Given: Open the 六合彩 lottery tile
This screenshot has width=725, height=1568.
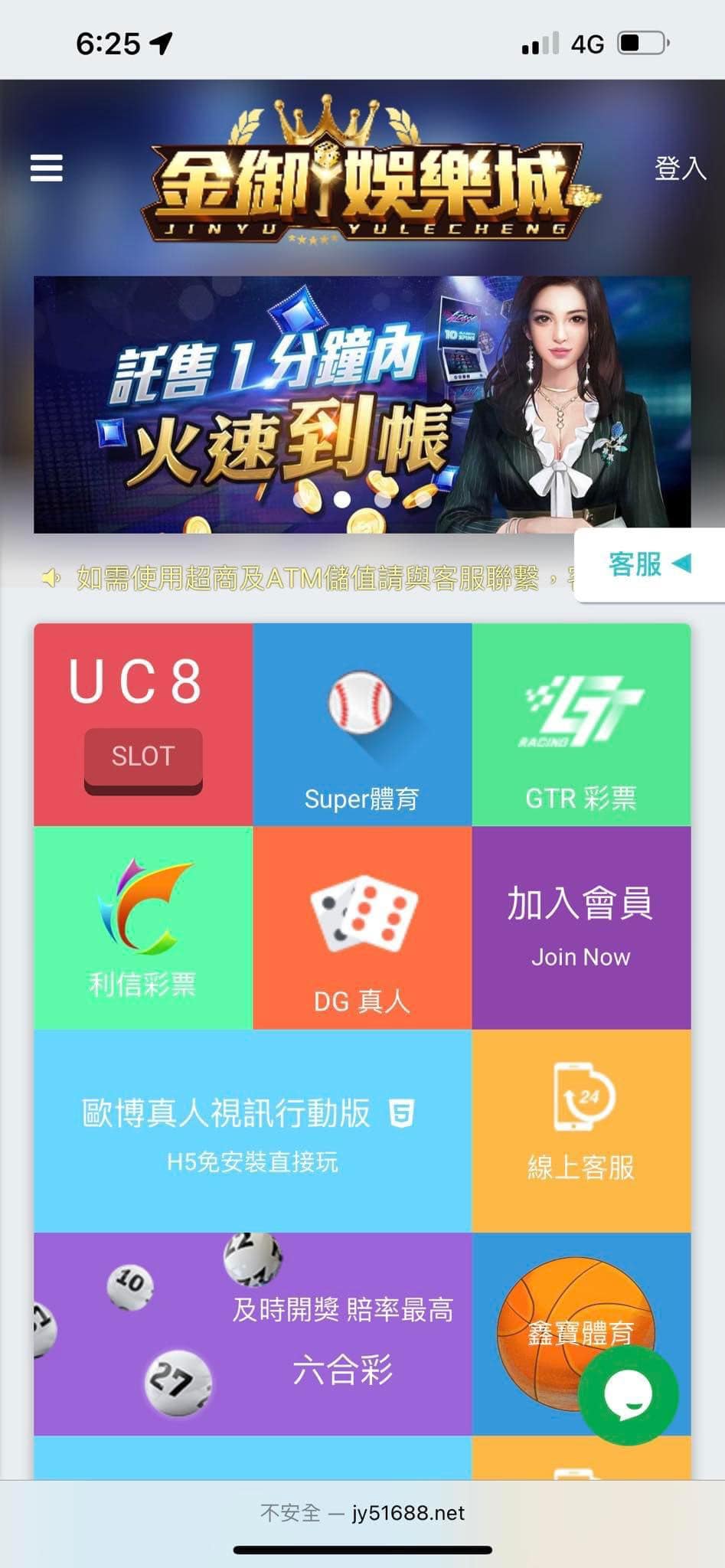Looking at the screenshot, I should (253, 1334).
